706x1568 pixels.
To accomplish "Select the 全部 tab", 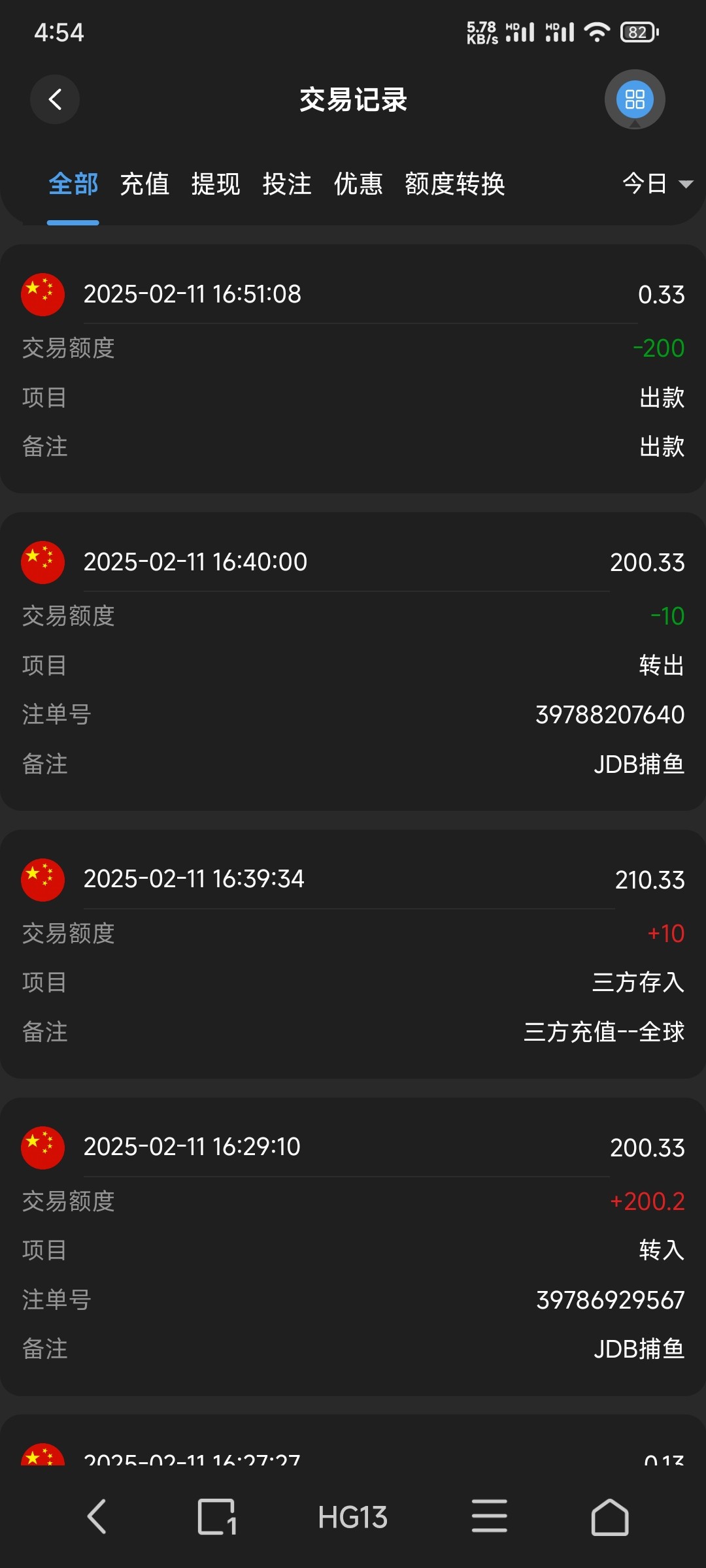I will tap(73, 184).
